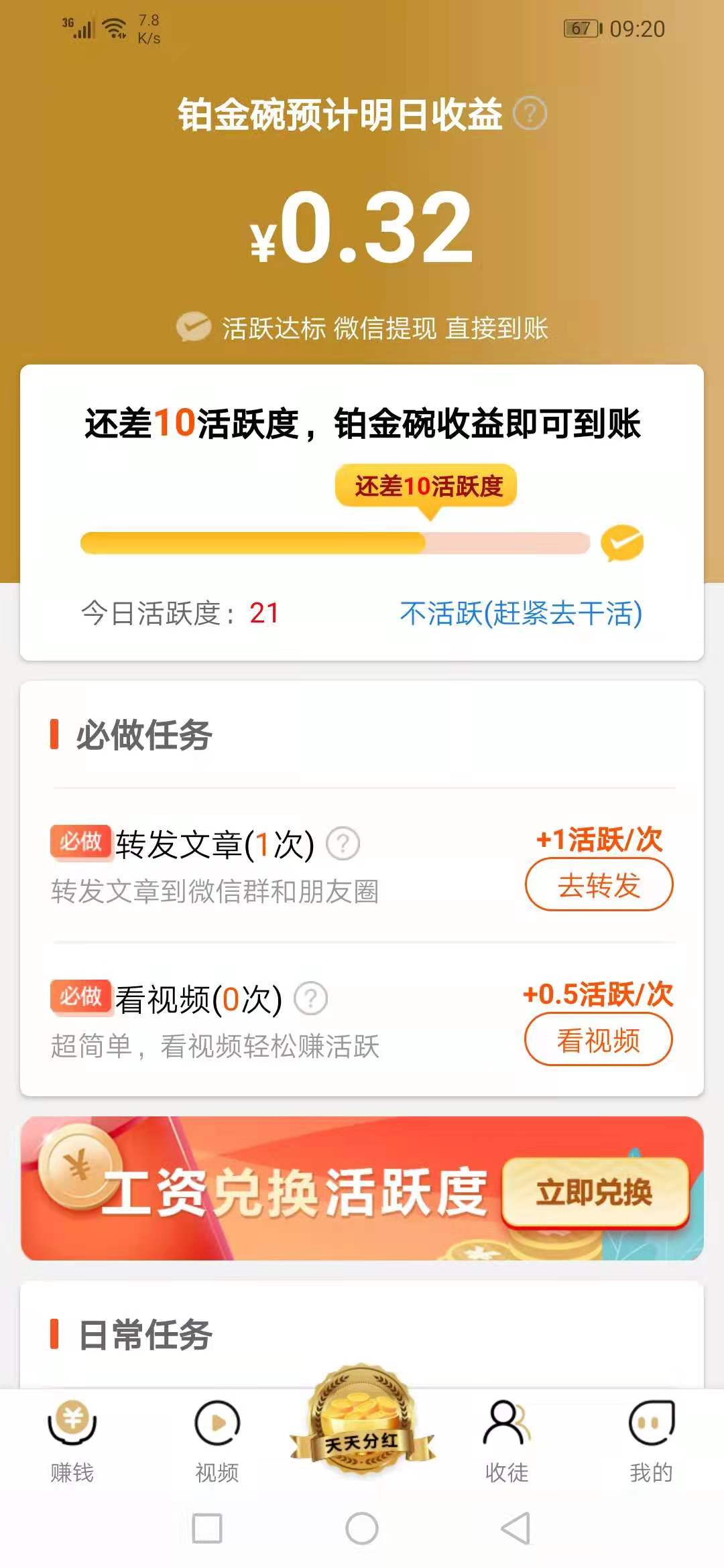724x1568 pixels.
Task: Tap the system home button
Action: pos(362,1528)
